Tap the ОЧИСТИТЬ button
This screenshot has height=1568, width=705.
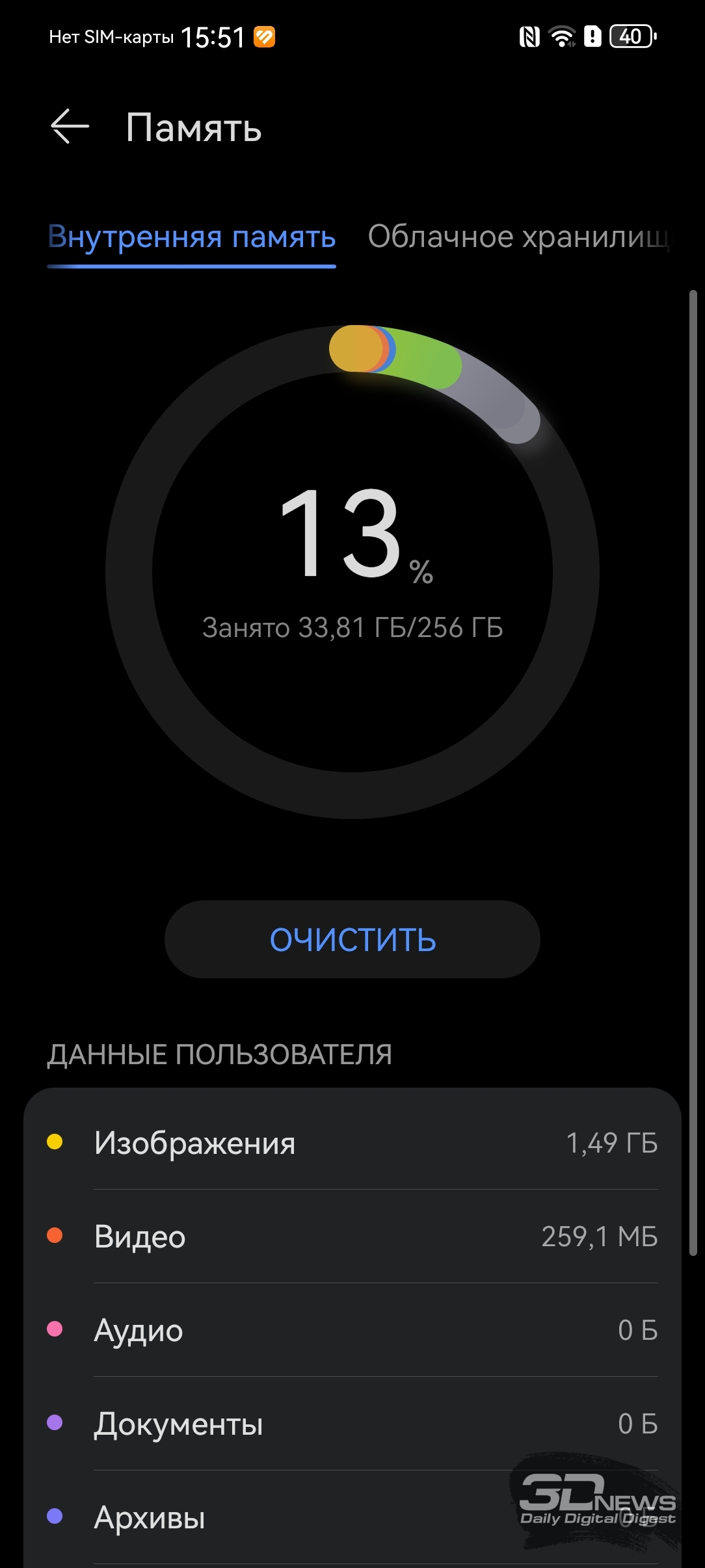(352, 939)
